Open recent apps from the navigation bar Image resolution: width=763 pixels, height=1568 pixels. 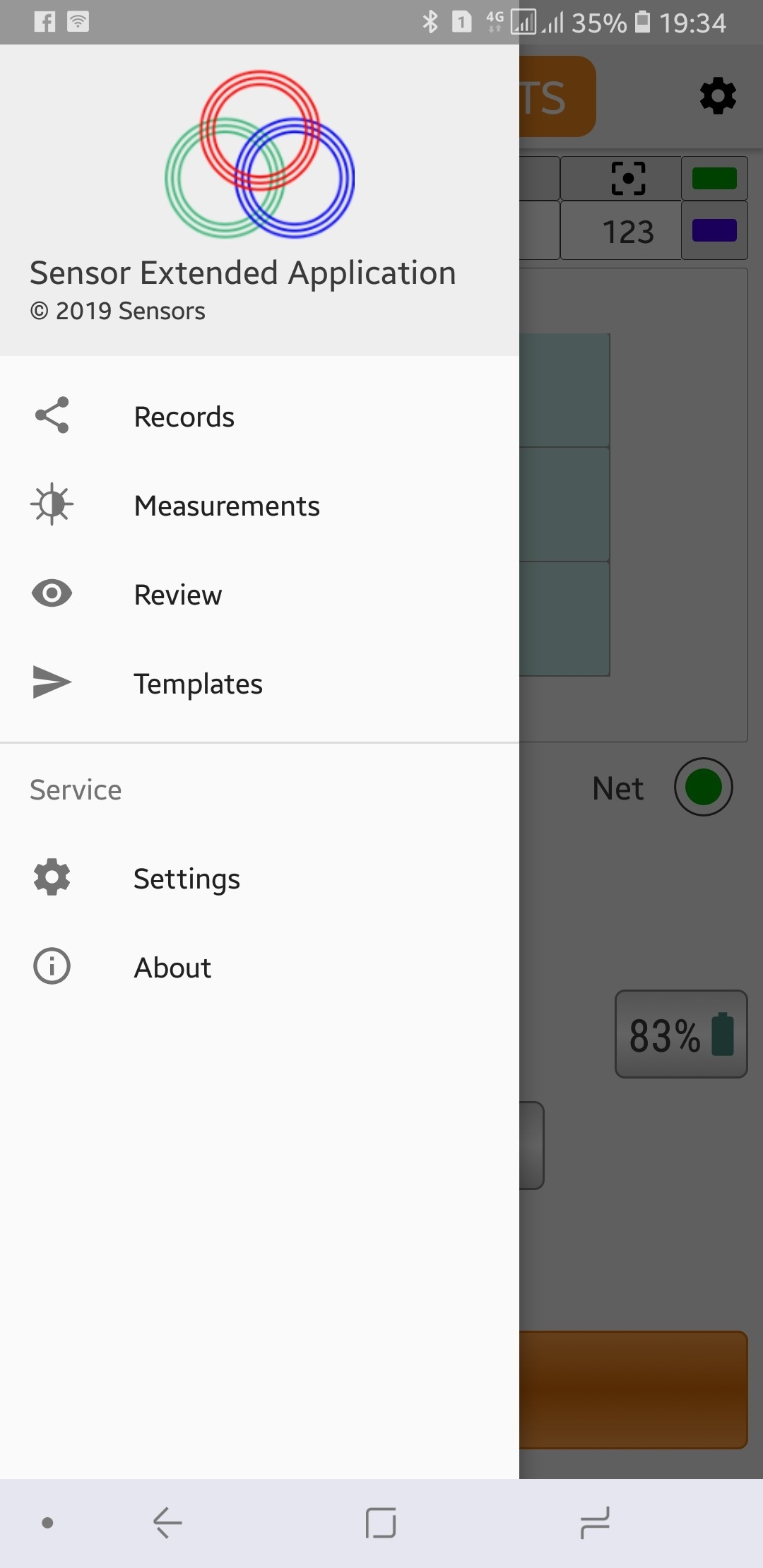595,1523
